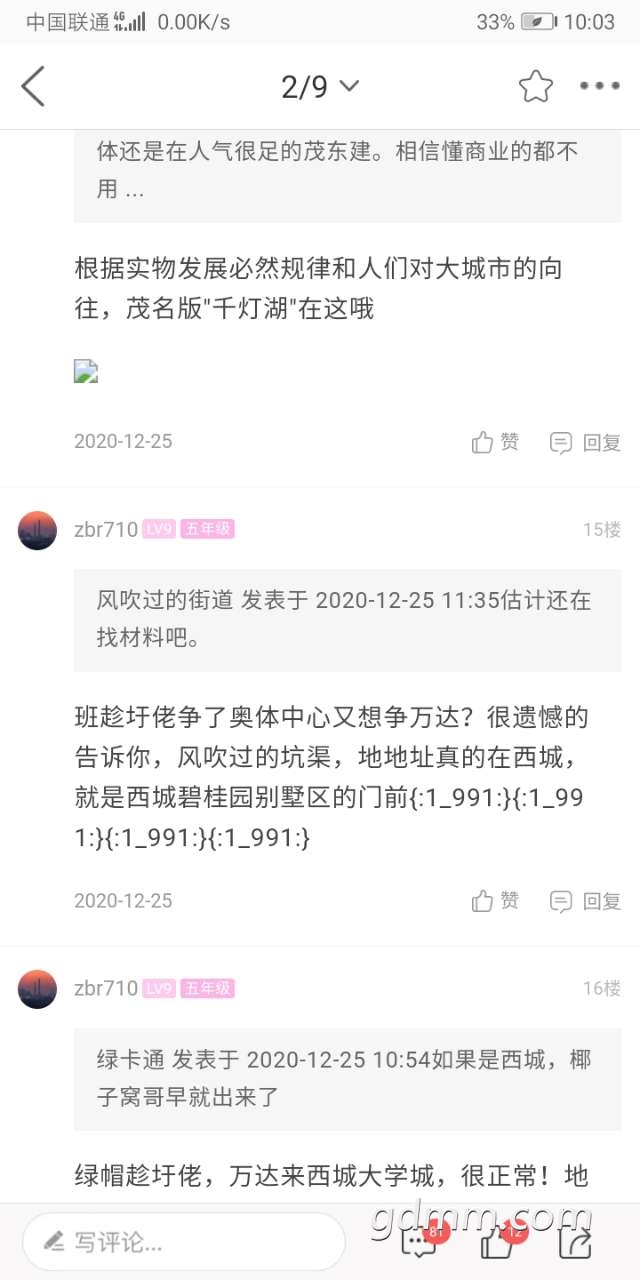Tap the 写评论 comment input box
This screenshot has width=640, height=1280.
pos(184,1243)
